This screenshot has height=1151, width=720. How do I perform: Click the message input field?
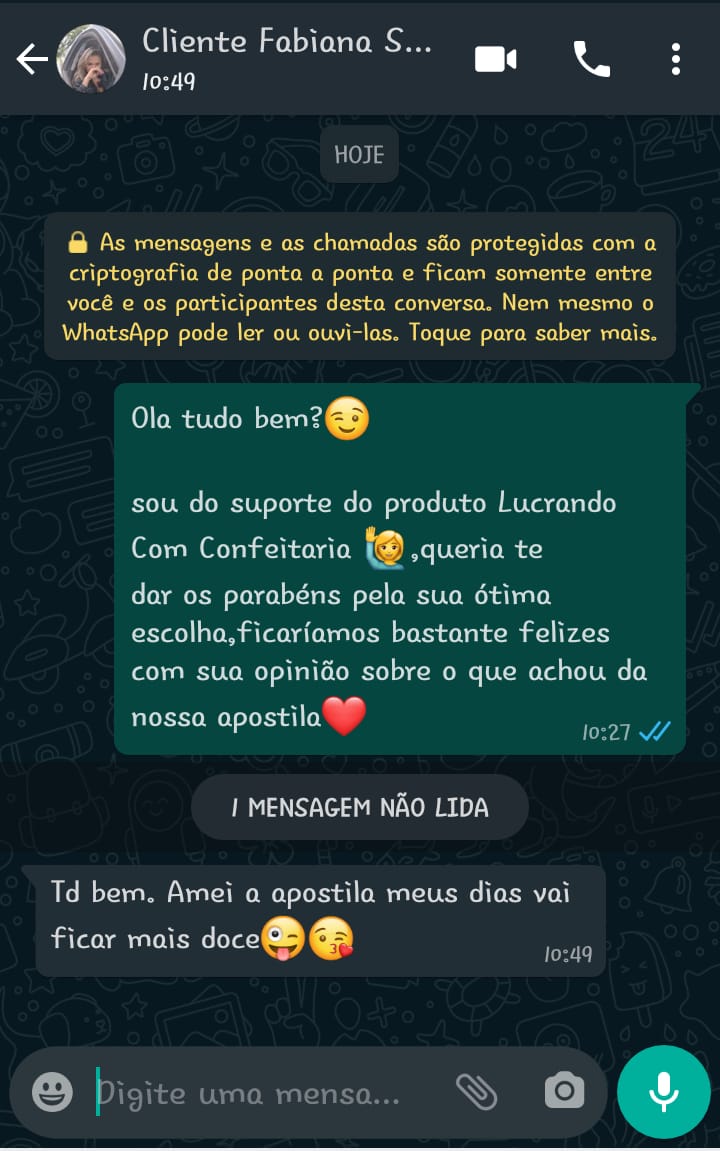tap(250, 1091)
